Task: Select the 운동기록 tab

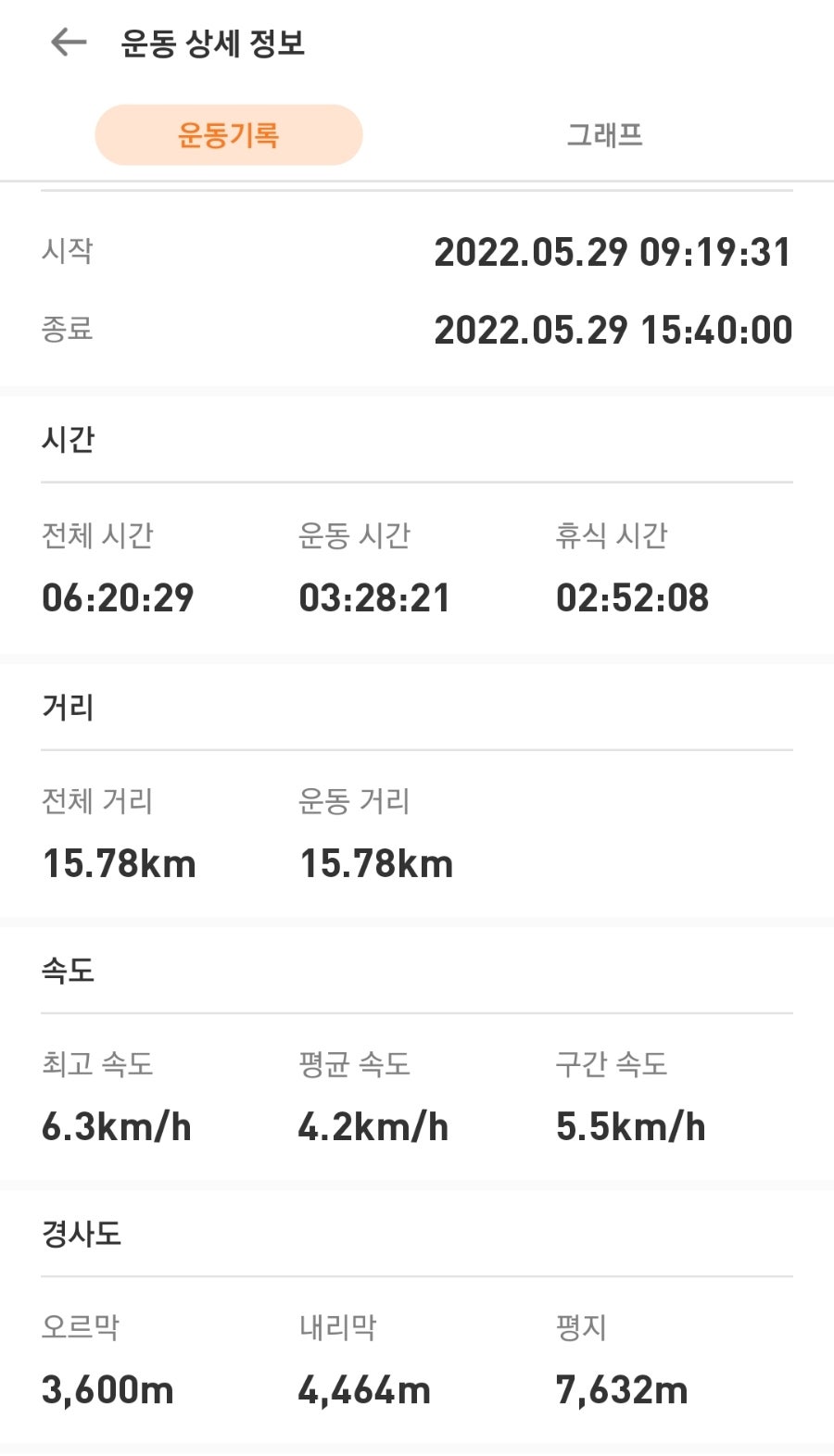Action: 229,135
